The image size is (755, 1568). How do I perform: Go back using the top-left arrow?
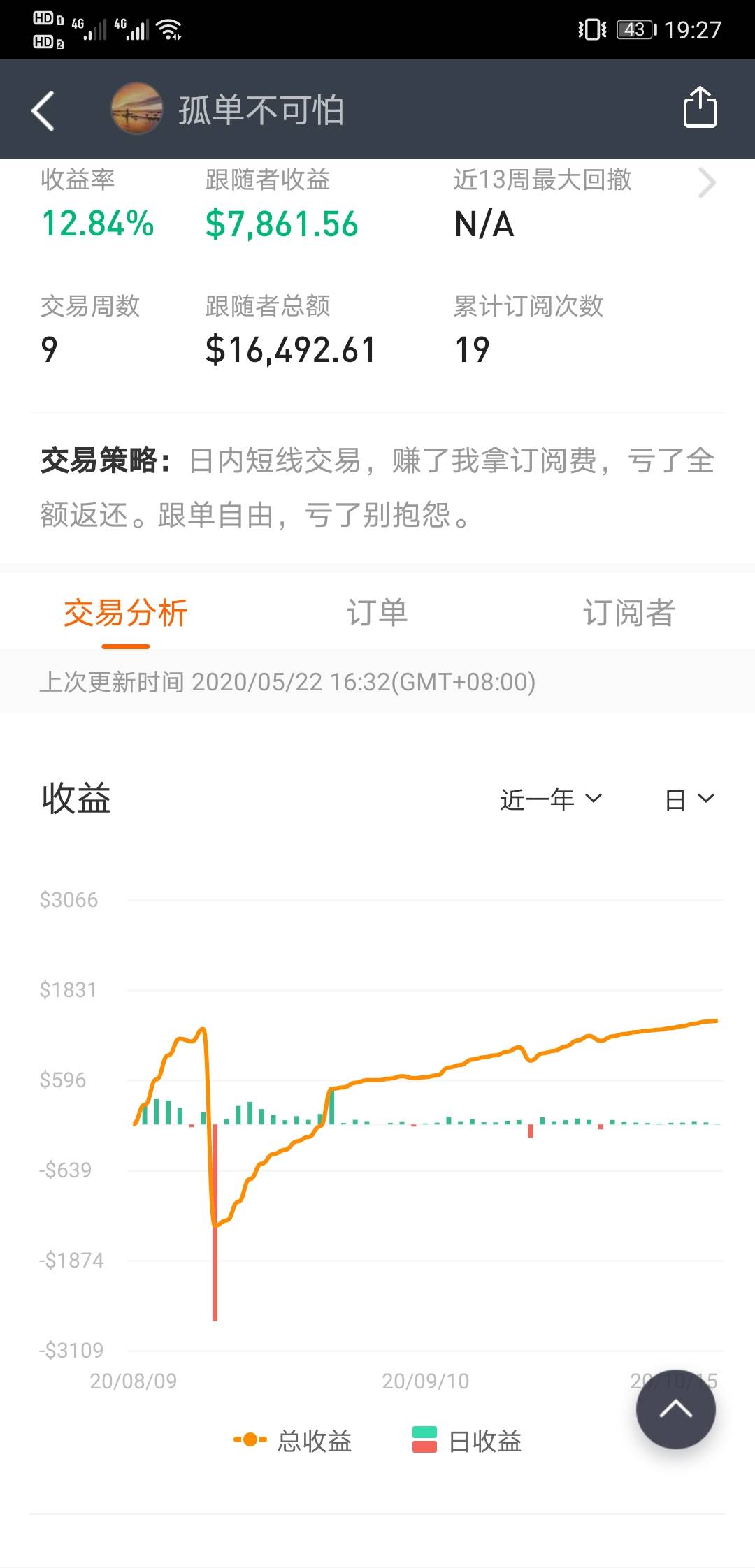[43, 110]
